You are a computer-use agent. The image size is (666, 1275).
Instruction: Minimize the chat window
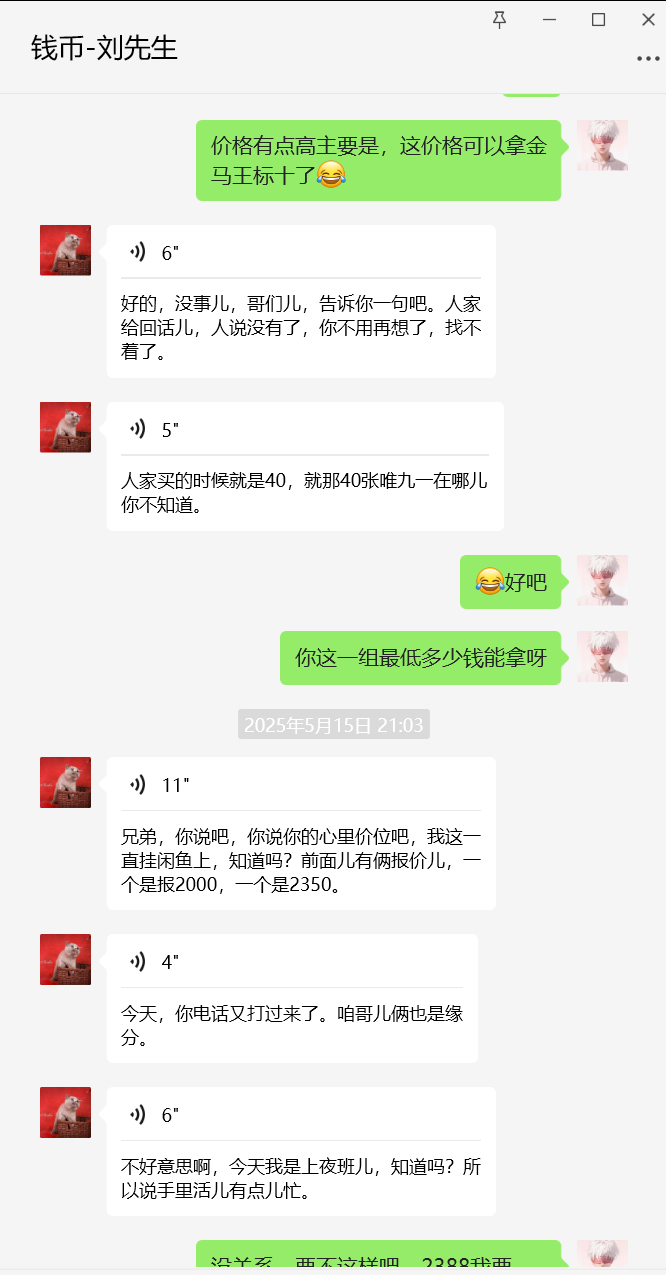point(548,20)
